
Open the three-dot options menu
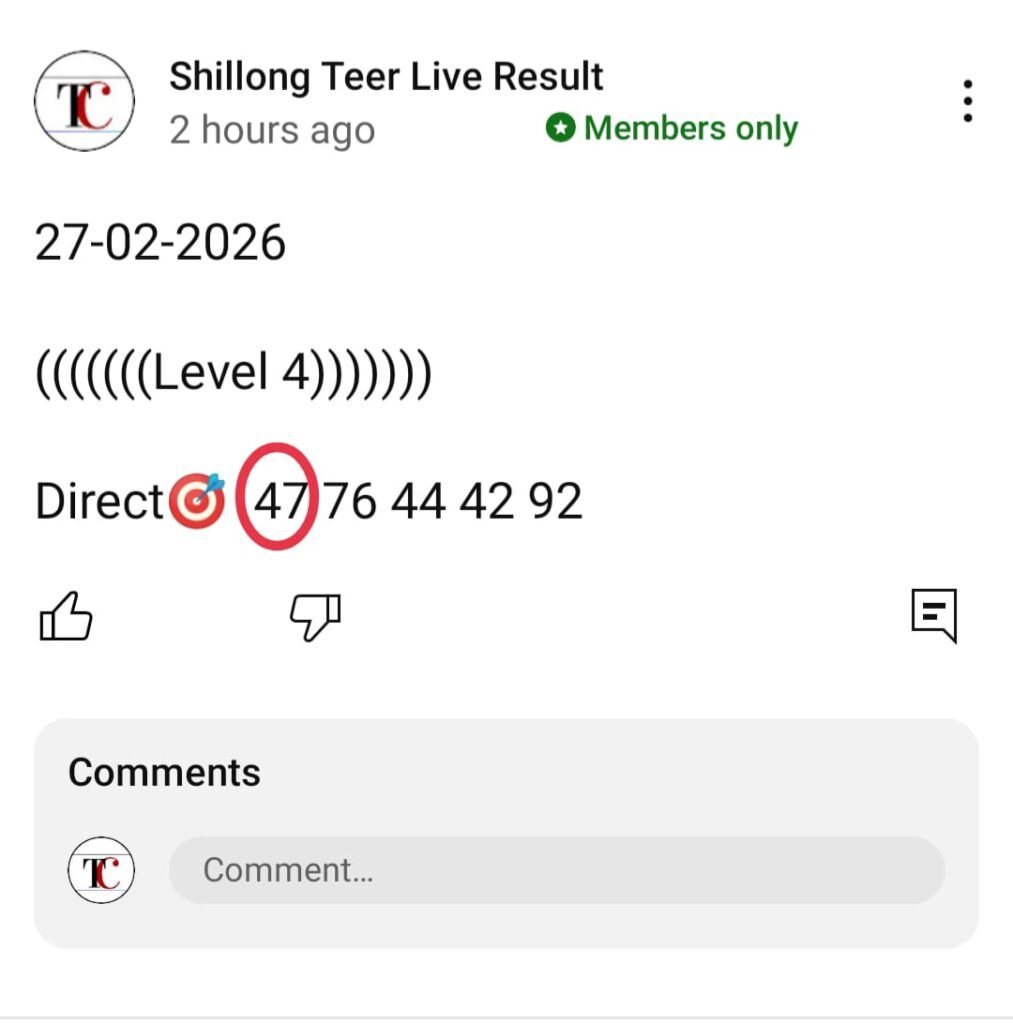(x=967, y=100)
